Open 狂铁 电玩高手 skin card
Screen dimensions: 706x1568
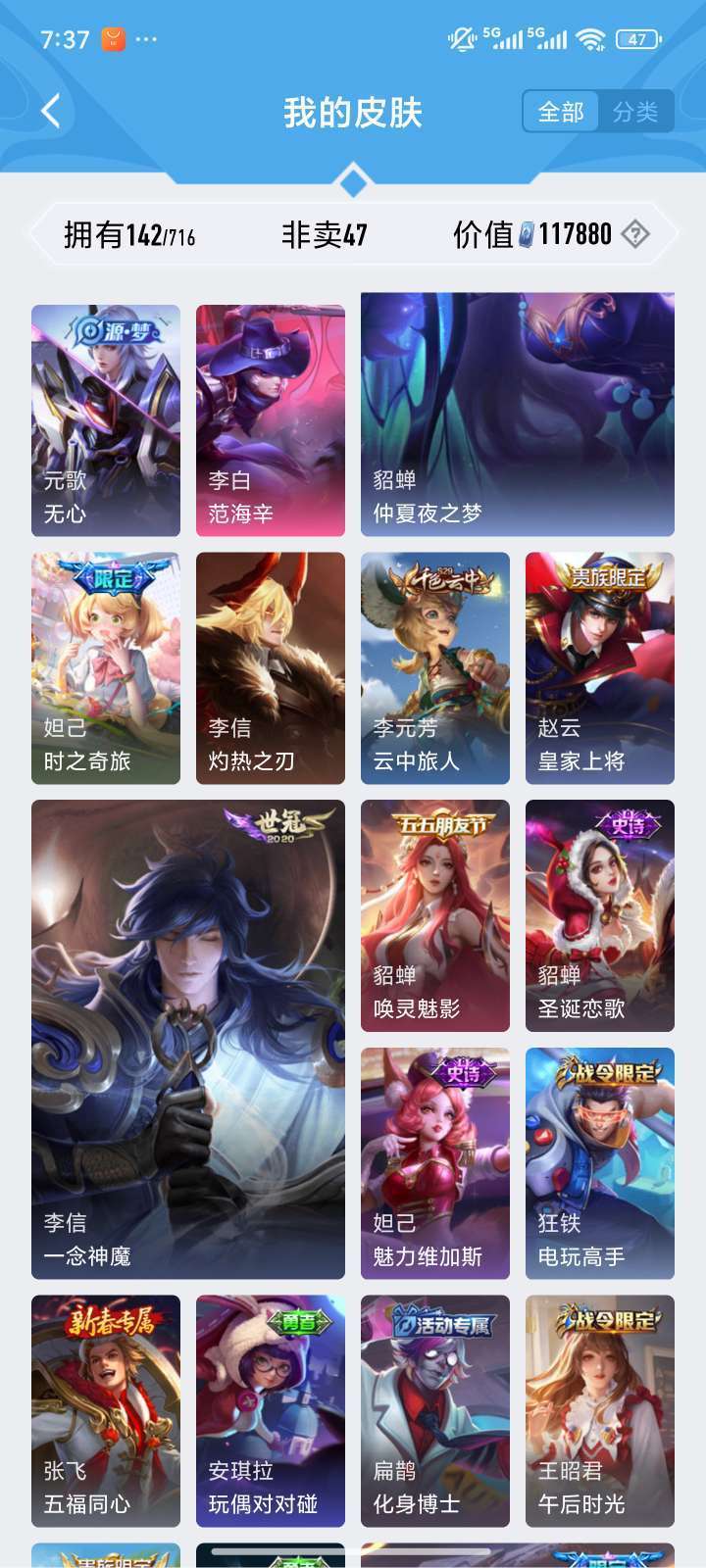(600, 1163)
